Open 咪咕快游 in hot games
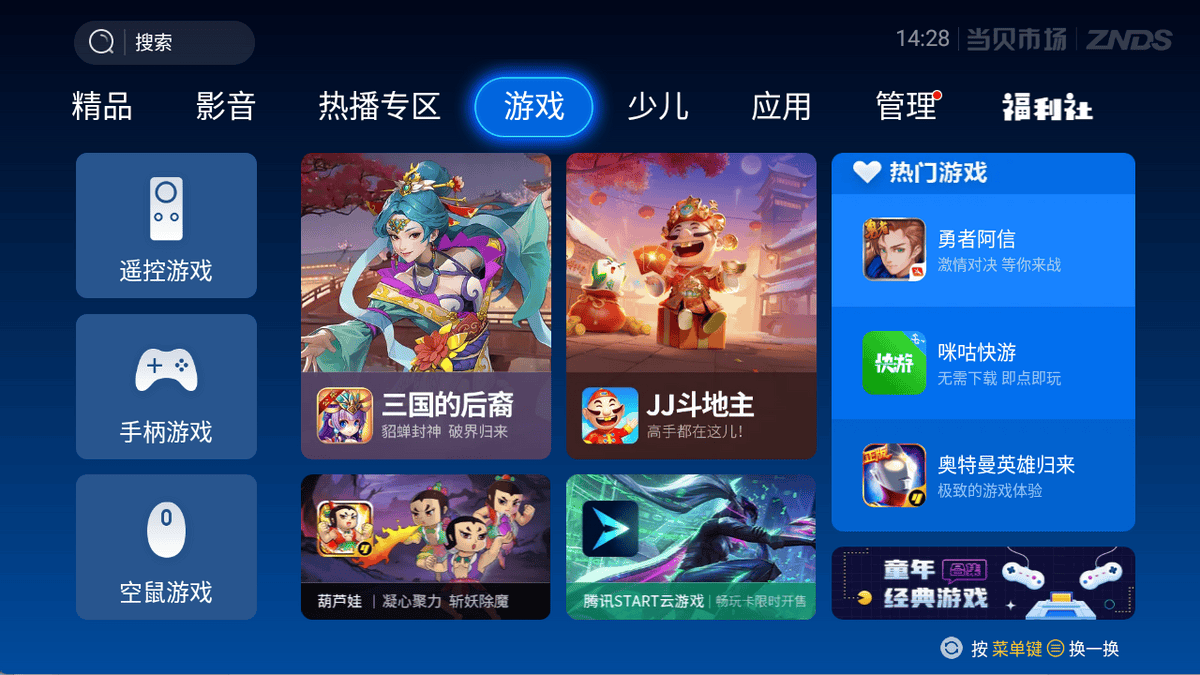This screenshot has height=675, width=1200. tap(983, 363)
